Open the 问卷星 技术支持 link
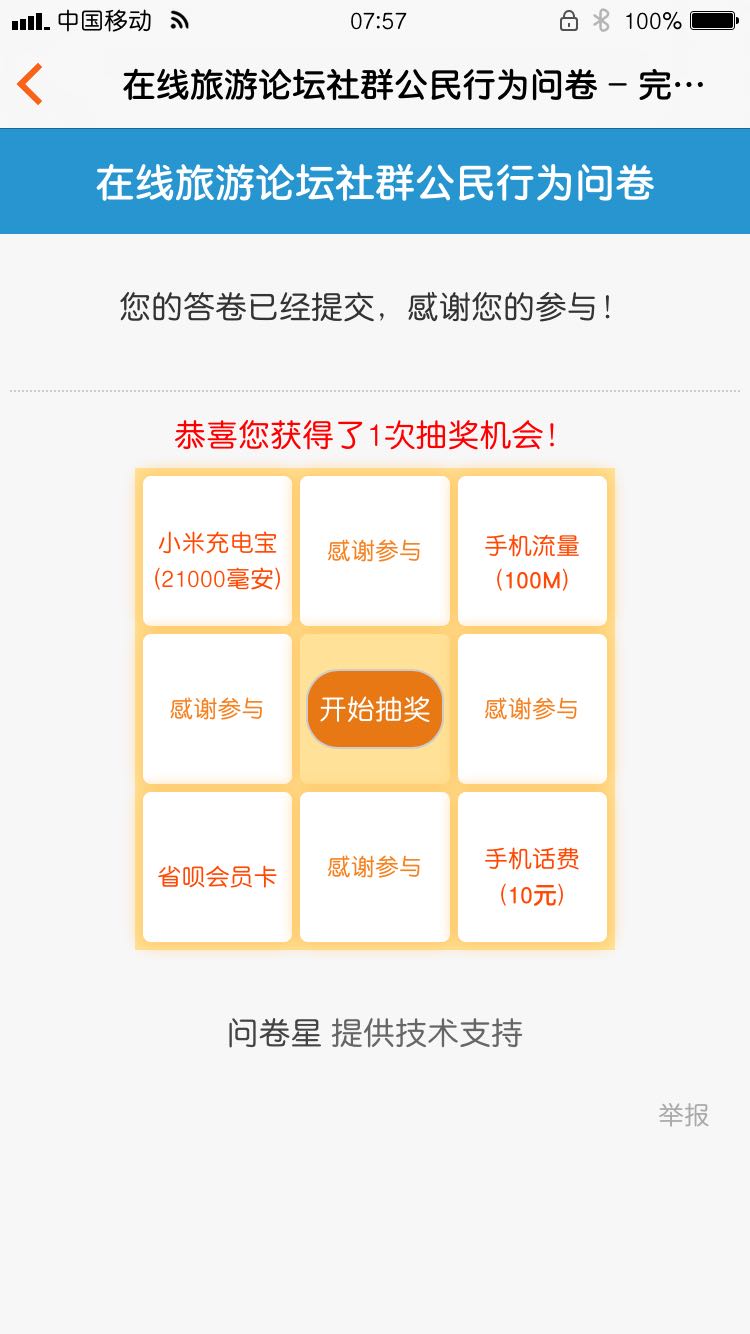The image size is (750, 1334). coord(375,1033)
